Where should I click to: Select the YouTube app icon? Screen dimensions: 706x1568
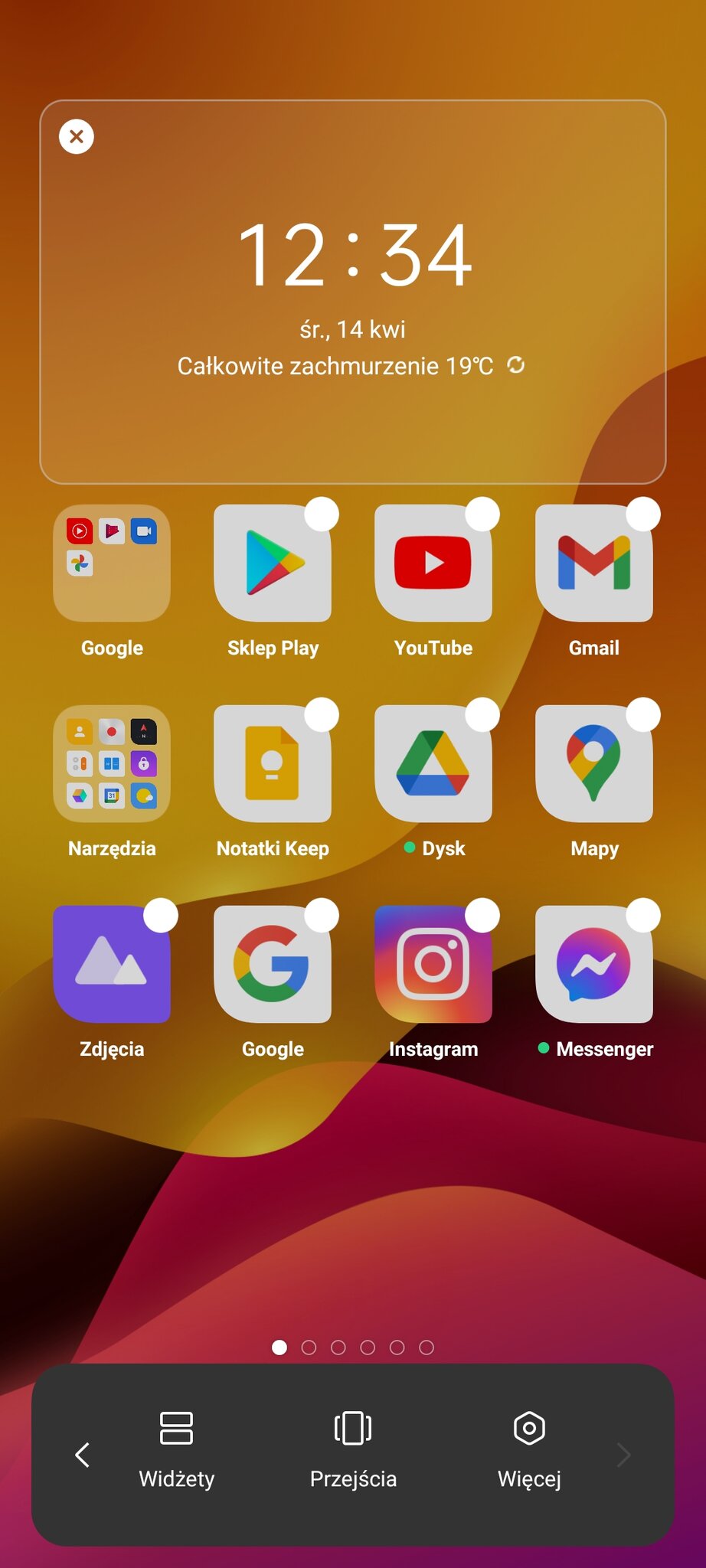pos(433,563)
